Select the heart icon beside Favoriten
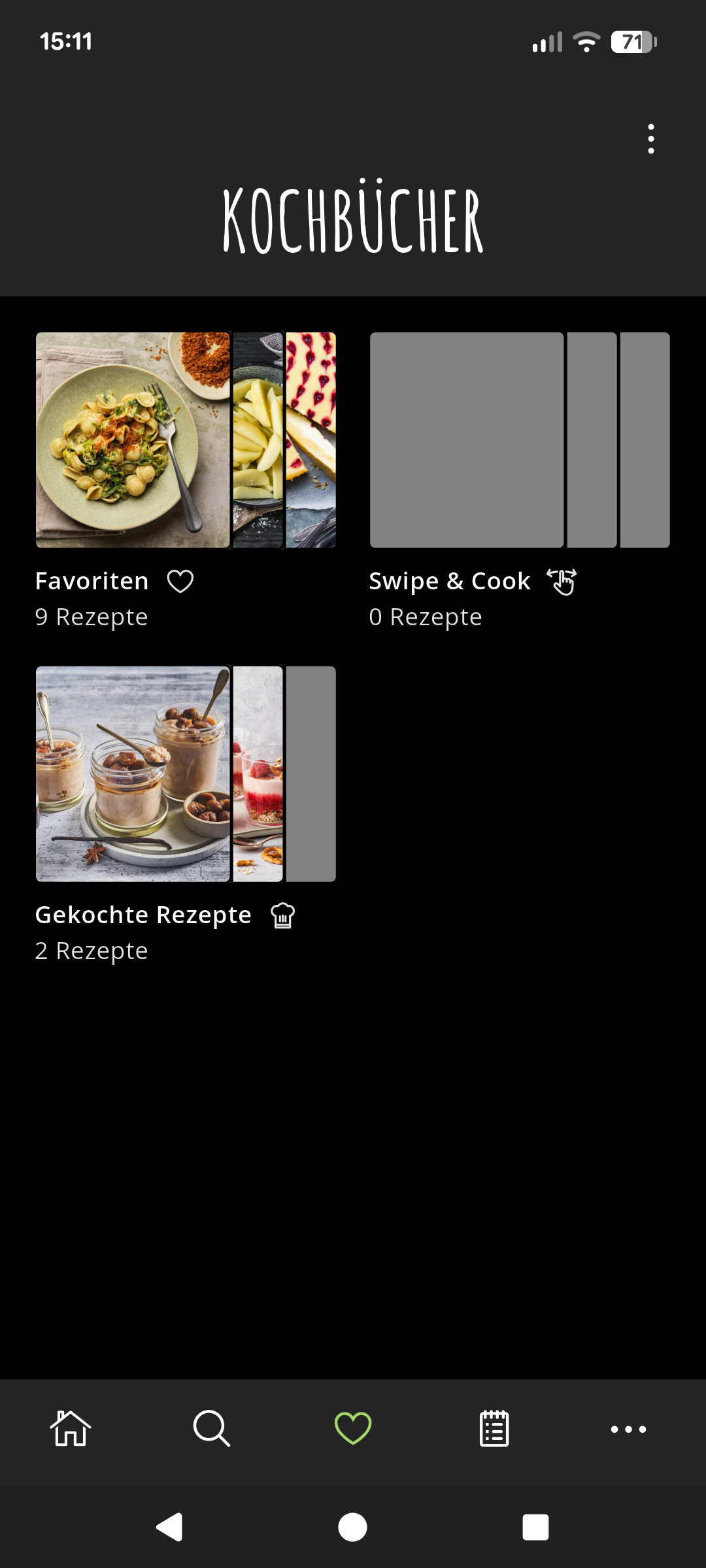706x1568 pixels. pyautogui.click(x=180, y=581)
